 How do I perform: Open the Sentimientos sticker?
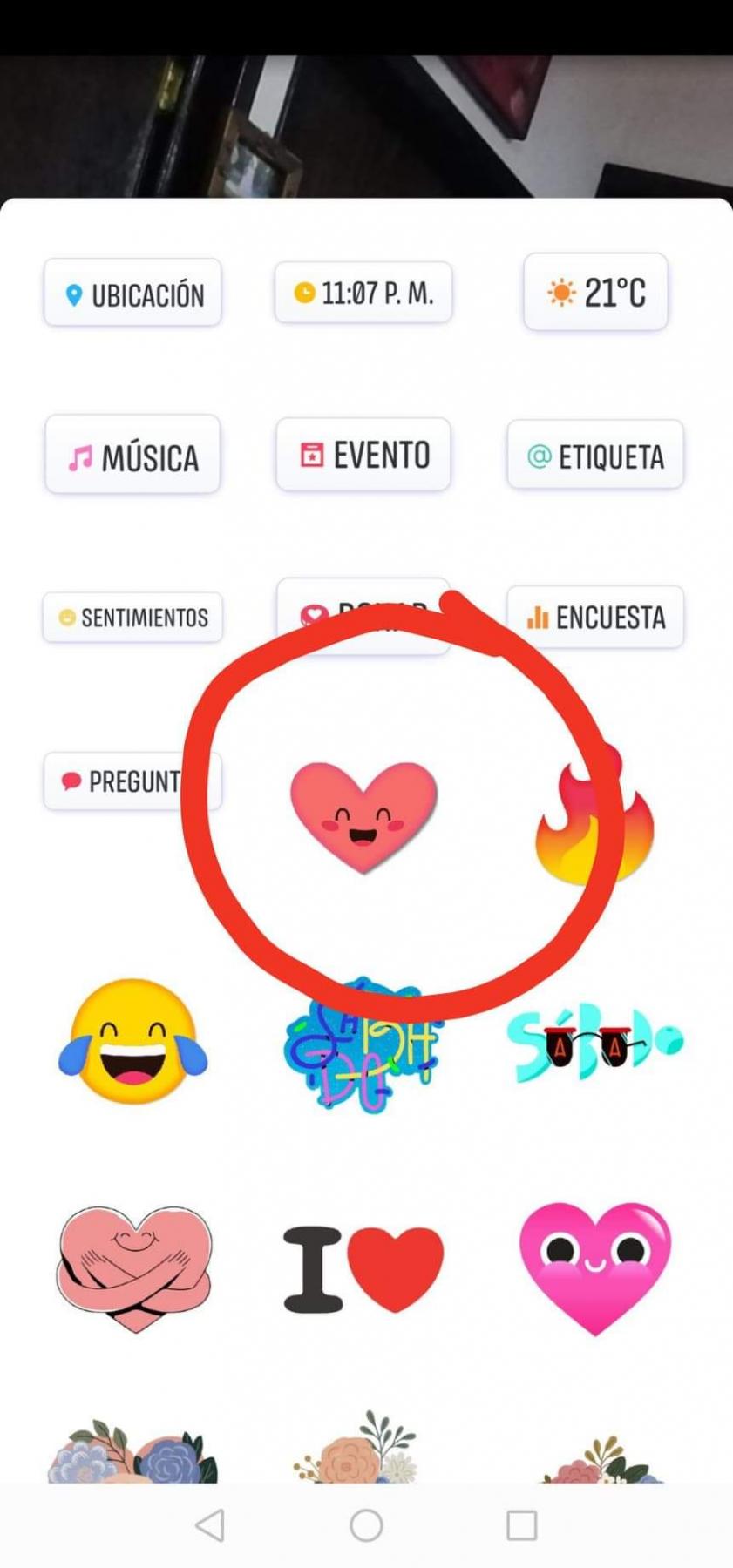pyautogui.click(x=132, y=618)
